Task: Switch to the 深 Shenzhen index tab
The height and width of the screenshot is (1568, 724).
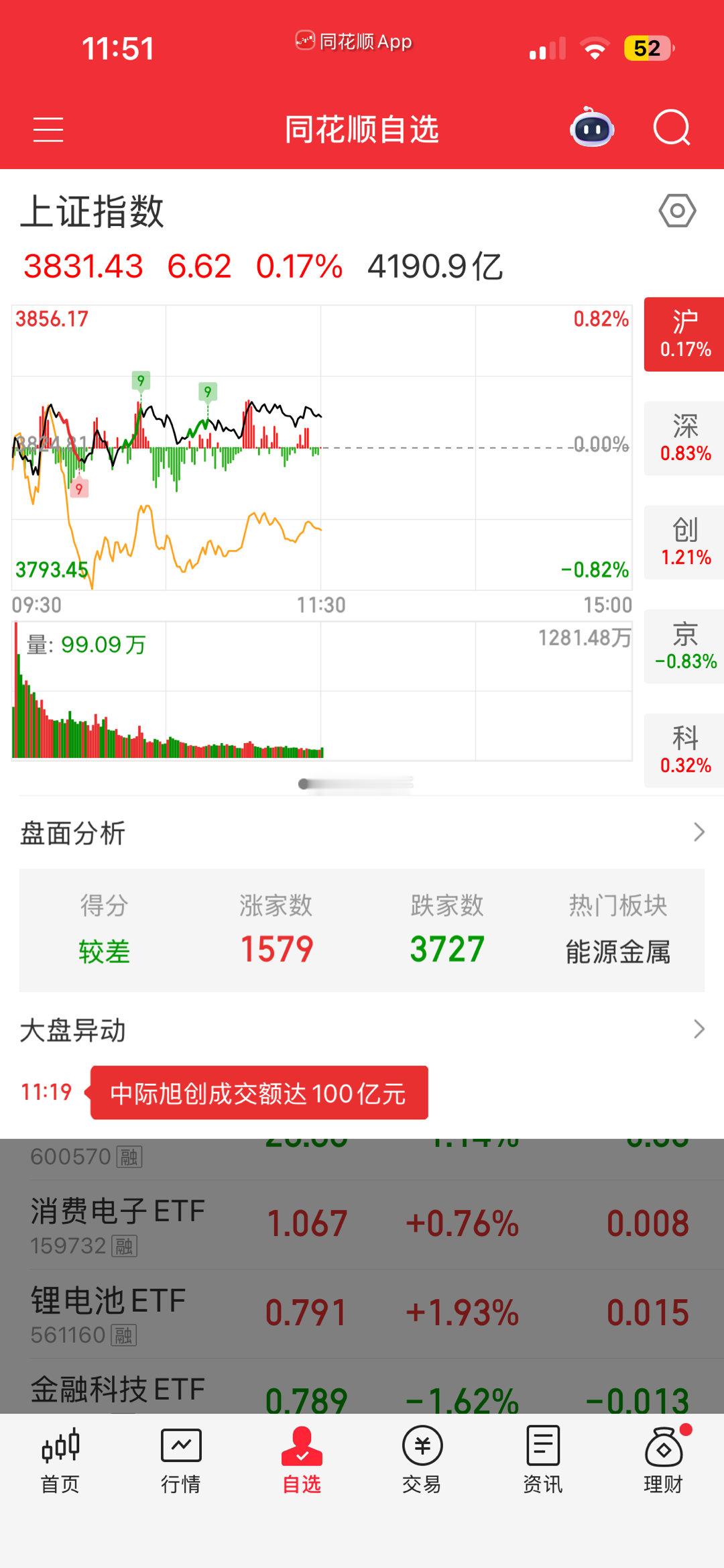Action: (x=683, y=437)
